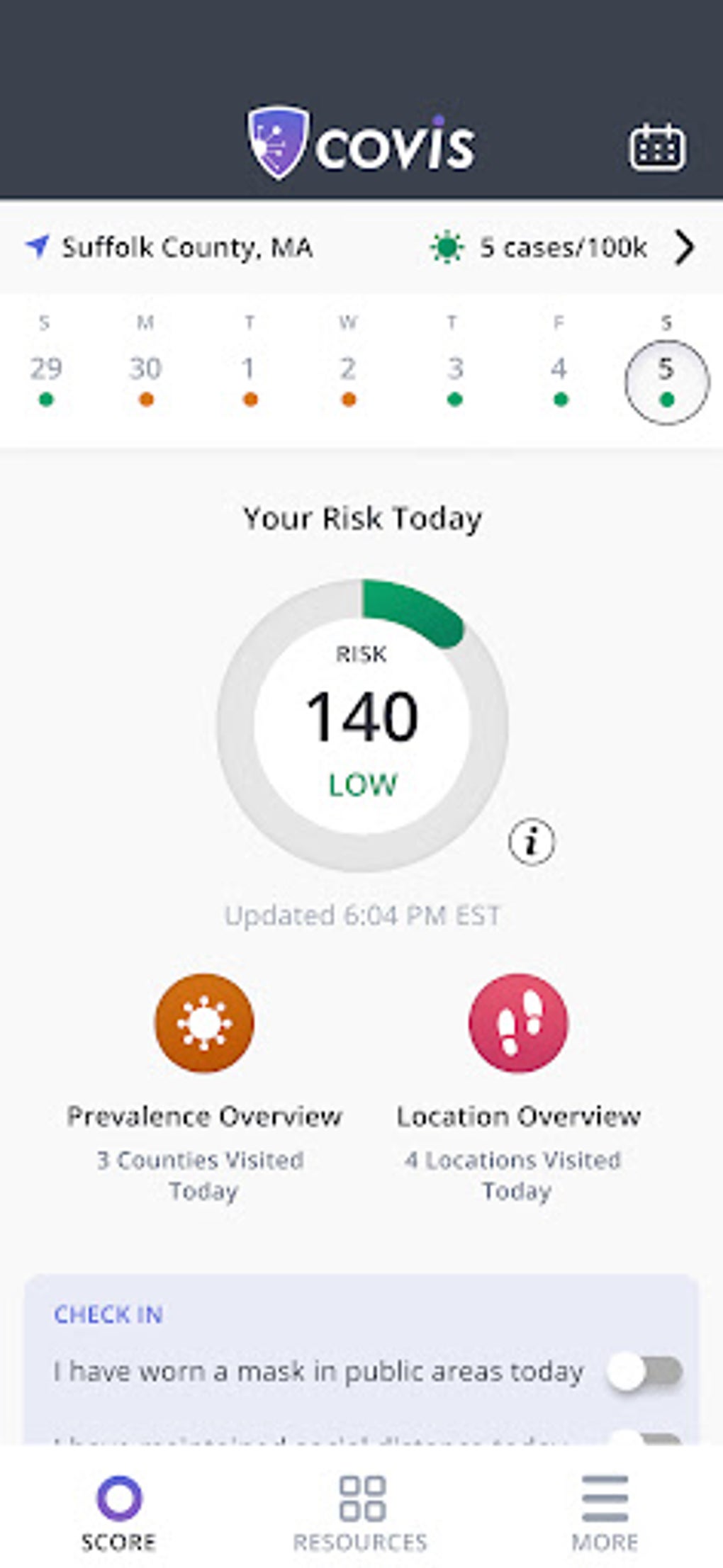
Task: Open Suffolk County cases details chevron
Action: pyautogui.click(x=684, y=247)
